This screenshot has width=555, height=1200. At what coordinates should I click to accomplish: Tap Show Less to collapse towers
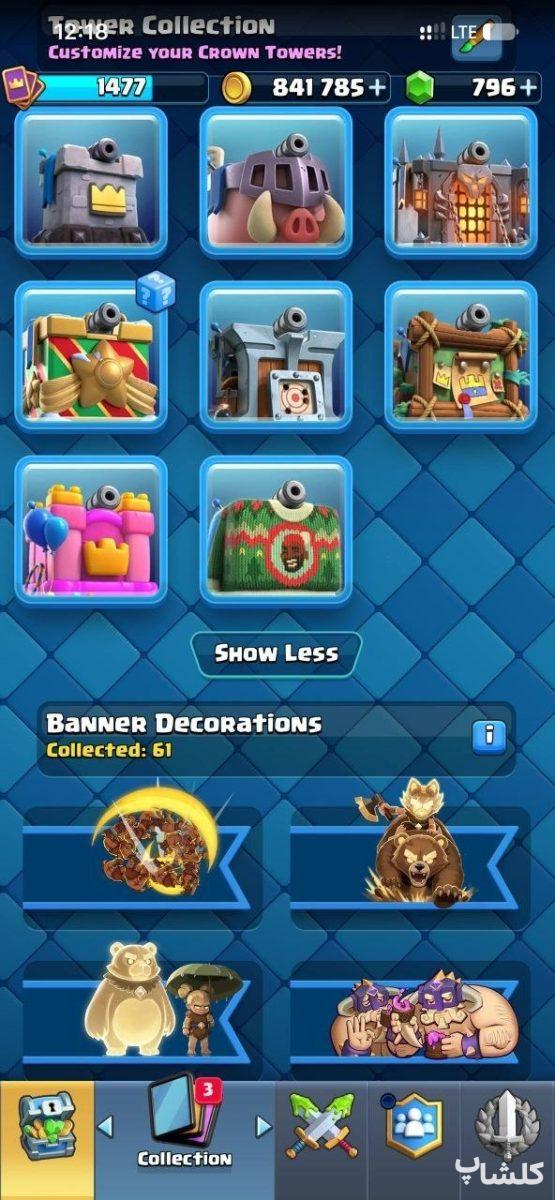click(277, 653)
